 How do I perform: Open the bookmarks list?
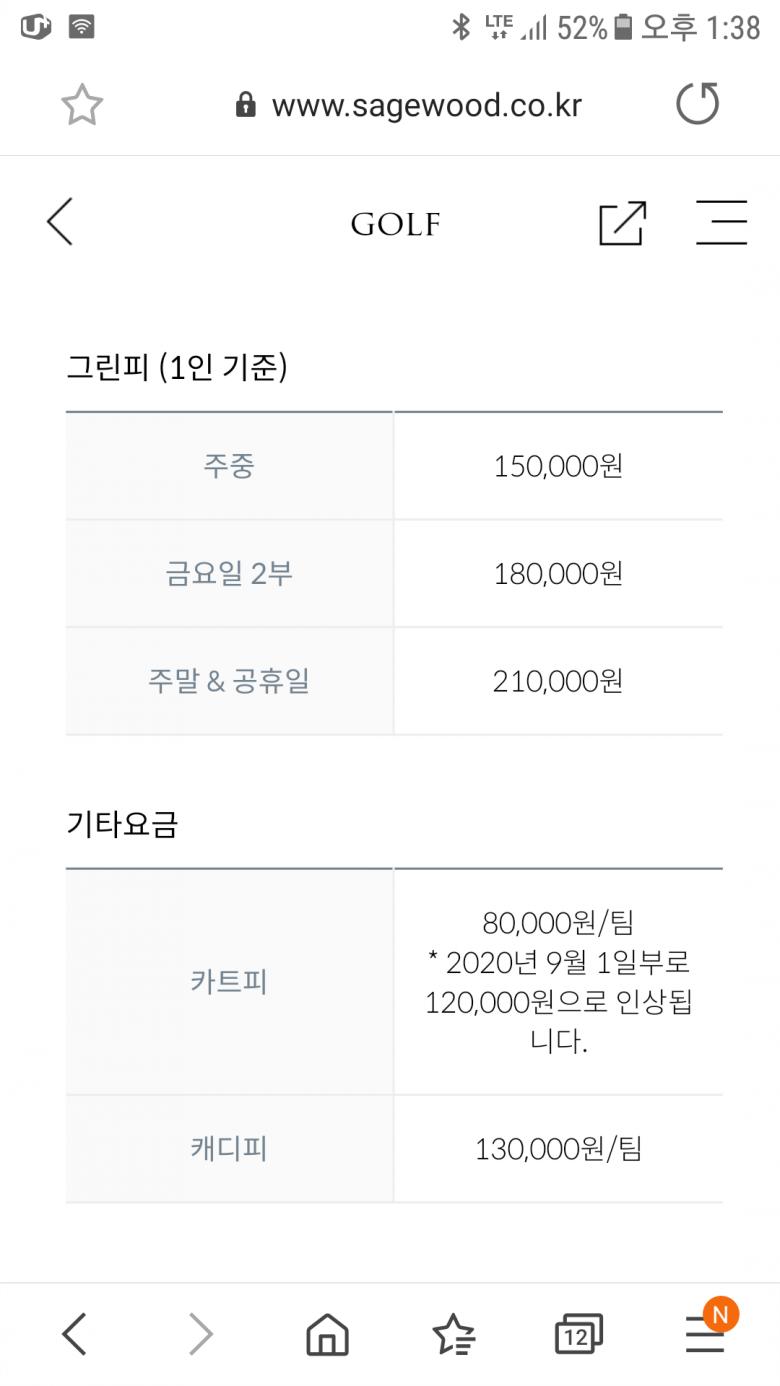pos(453,1334)
